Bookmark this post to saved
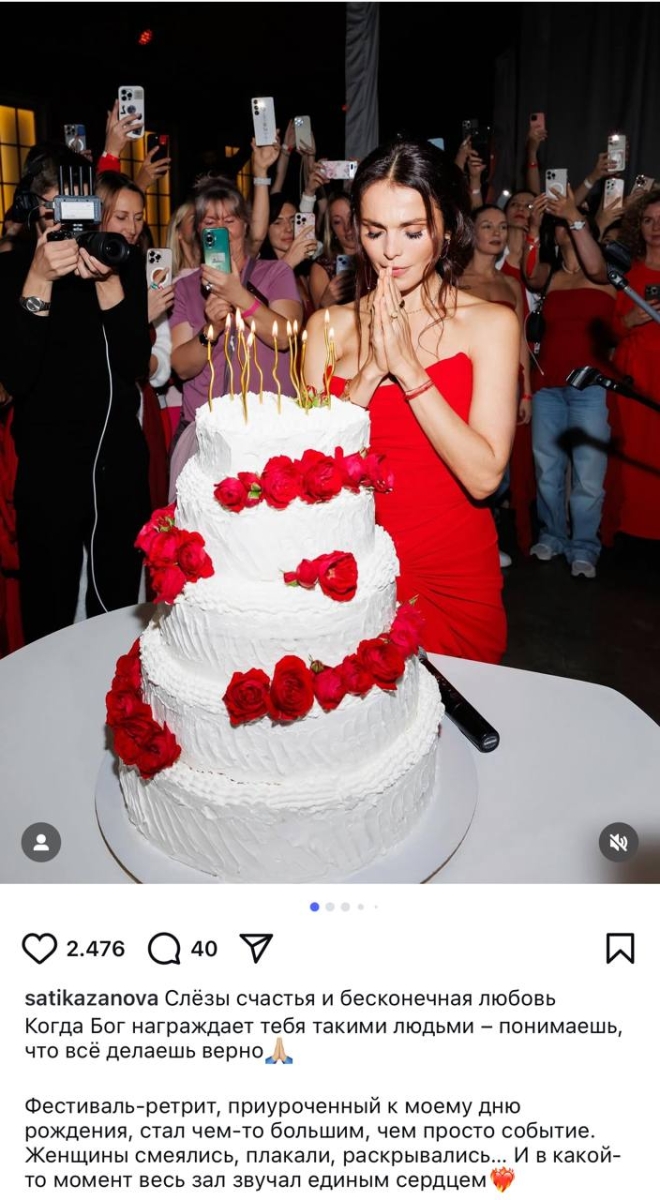The image size is (660, 1200). (x=620, y=947)
